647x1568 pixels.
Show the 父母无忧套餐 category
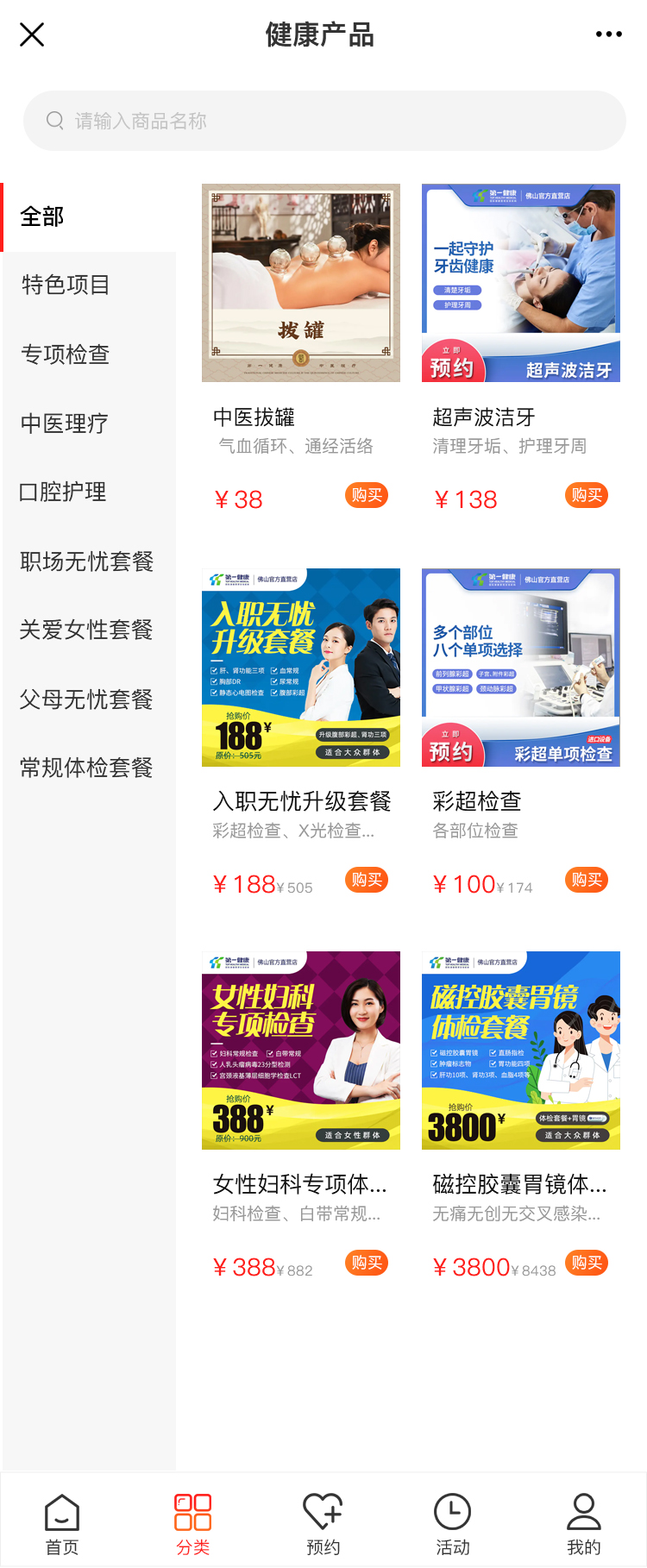(x=86, y=699)
